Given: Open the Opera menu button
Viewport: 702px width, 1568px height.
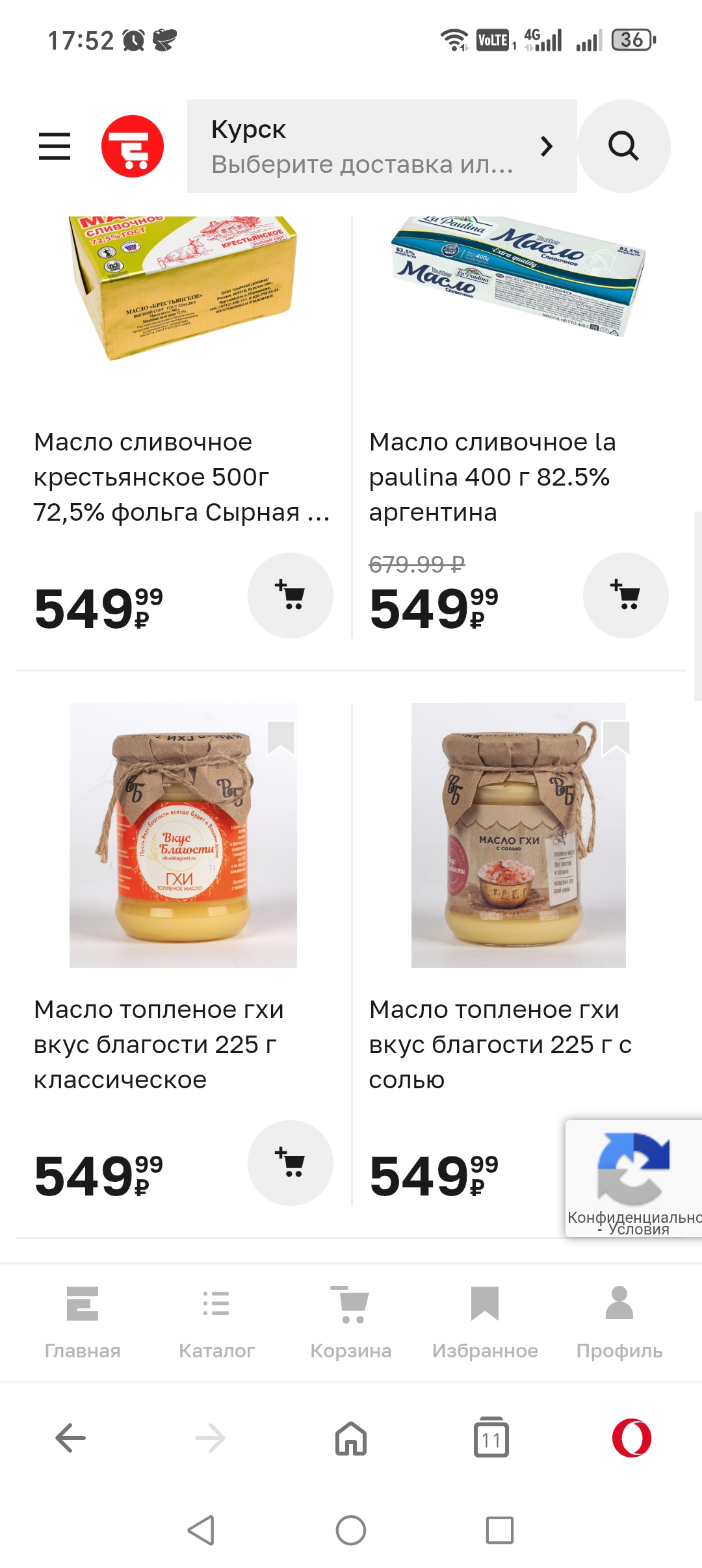Looking at the screenshot, I should pyautogui.click(x=631, y=1438).
